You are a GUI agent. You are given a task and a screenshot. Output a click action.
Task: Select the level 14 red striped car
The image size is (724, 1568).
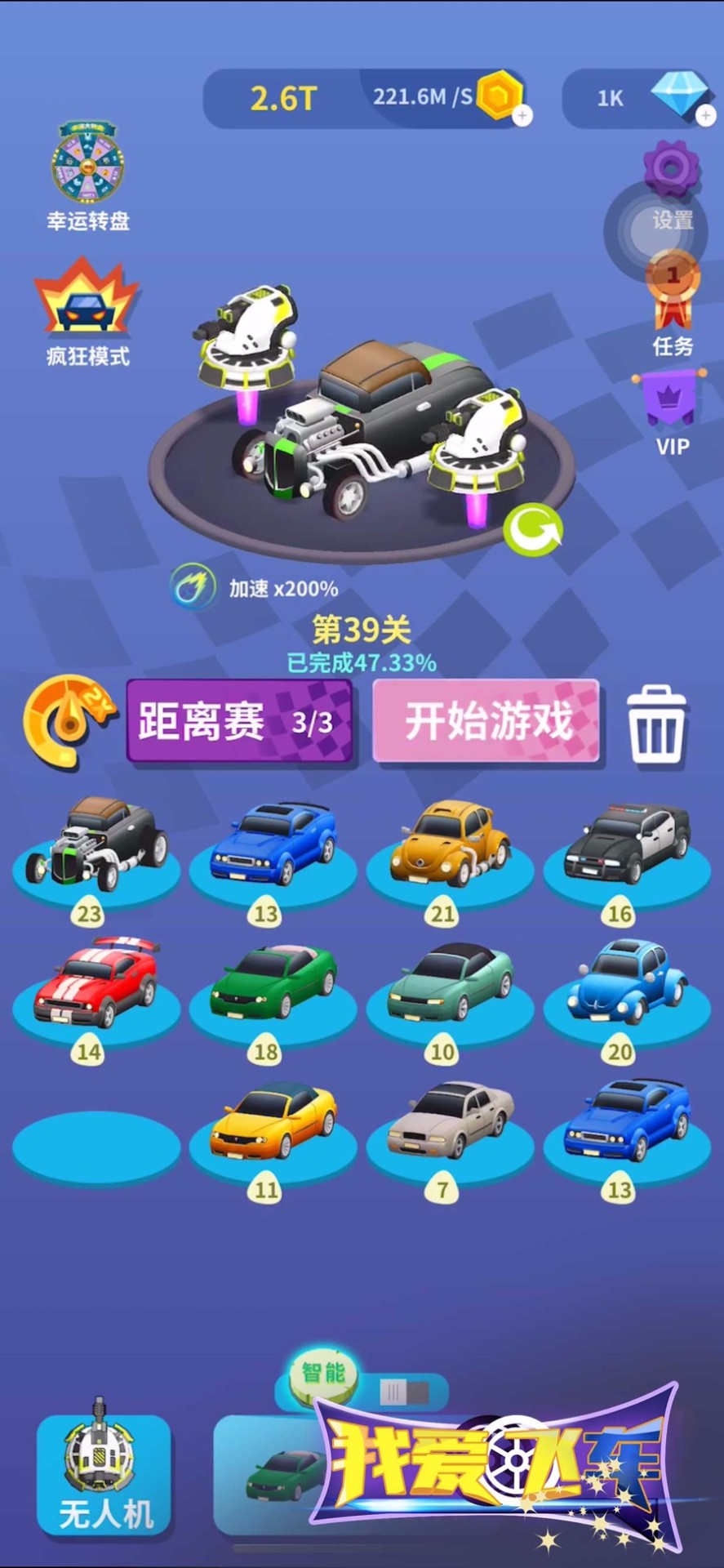click(x=96, y=985)
